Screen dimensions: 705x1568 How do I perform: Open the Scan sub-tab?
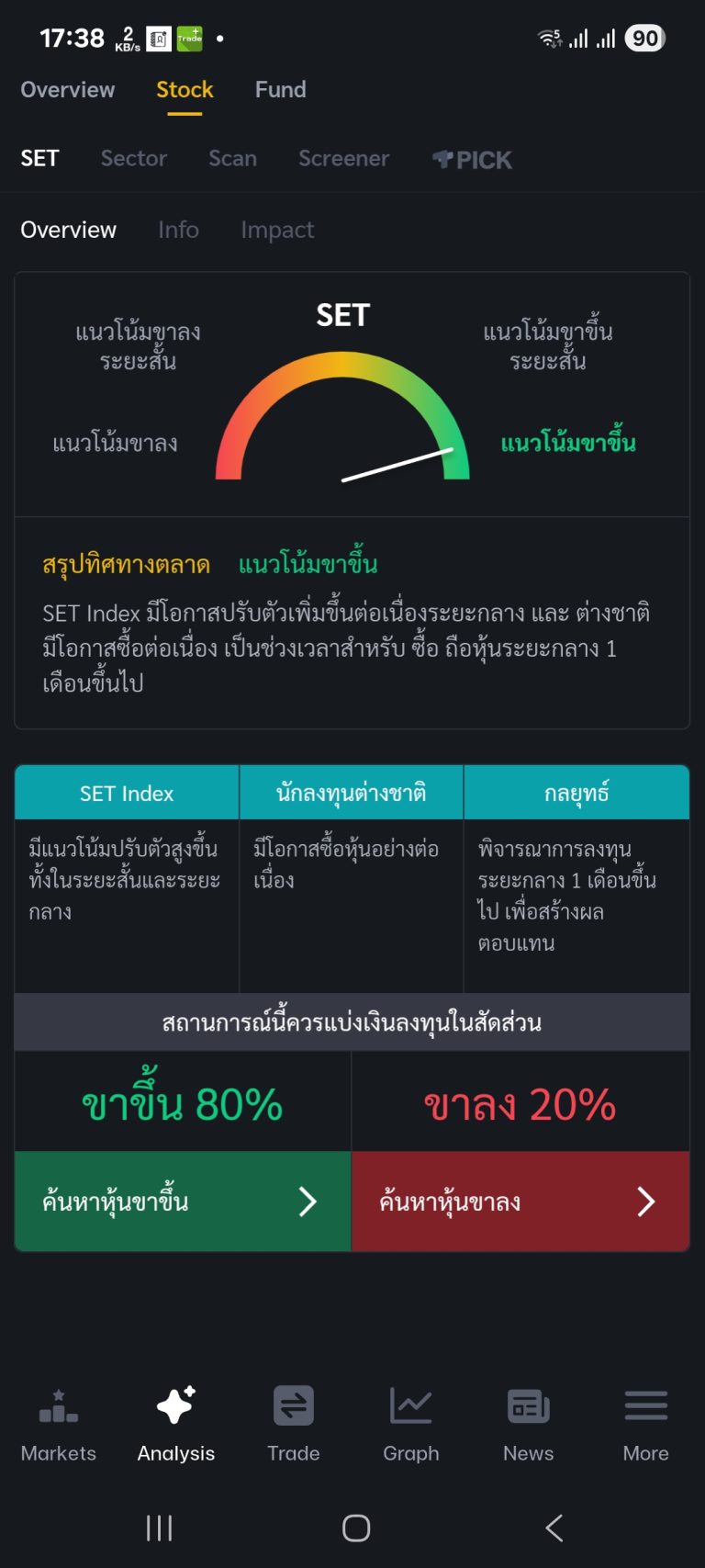(x=232, y=159)
